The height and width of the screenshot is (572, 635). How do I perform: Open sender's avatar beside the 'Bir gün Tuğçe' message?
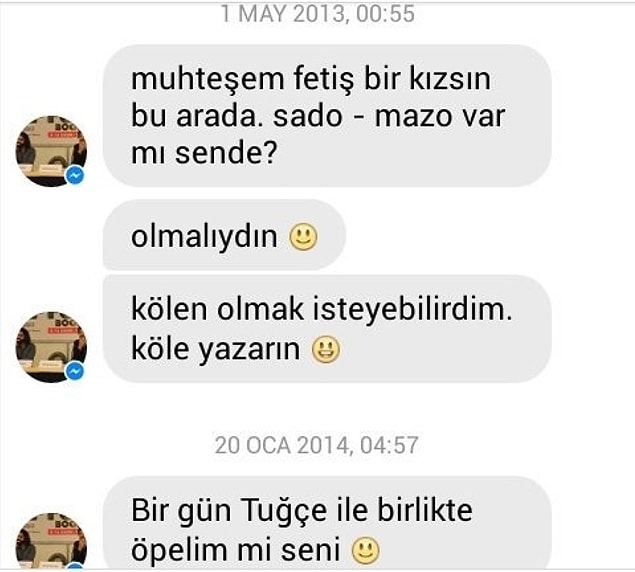coord(51,545)
